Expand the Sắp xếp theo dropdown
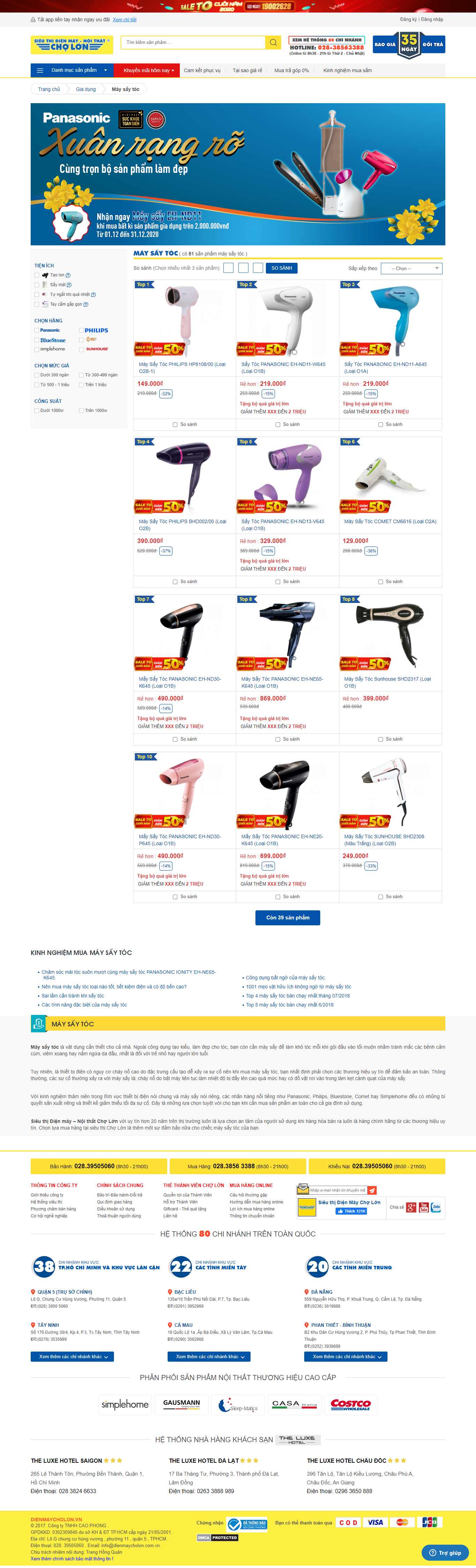Viewport: 476px width, 1568px height. pyautogui.click(x=411, y=268)
